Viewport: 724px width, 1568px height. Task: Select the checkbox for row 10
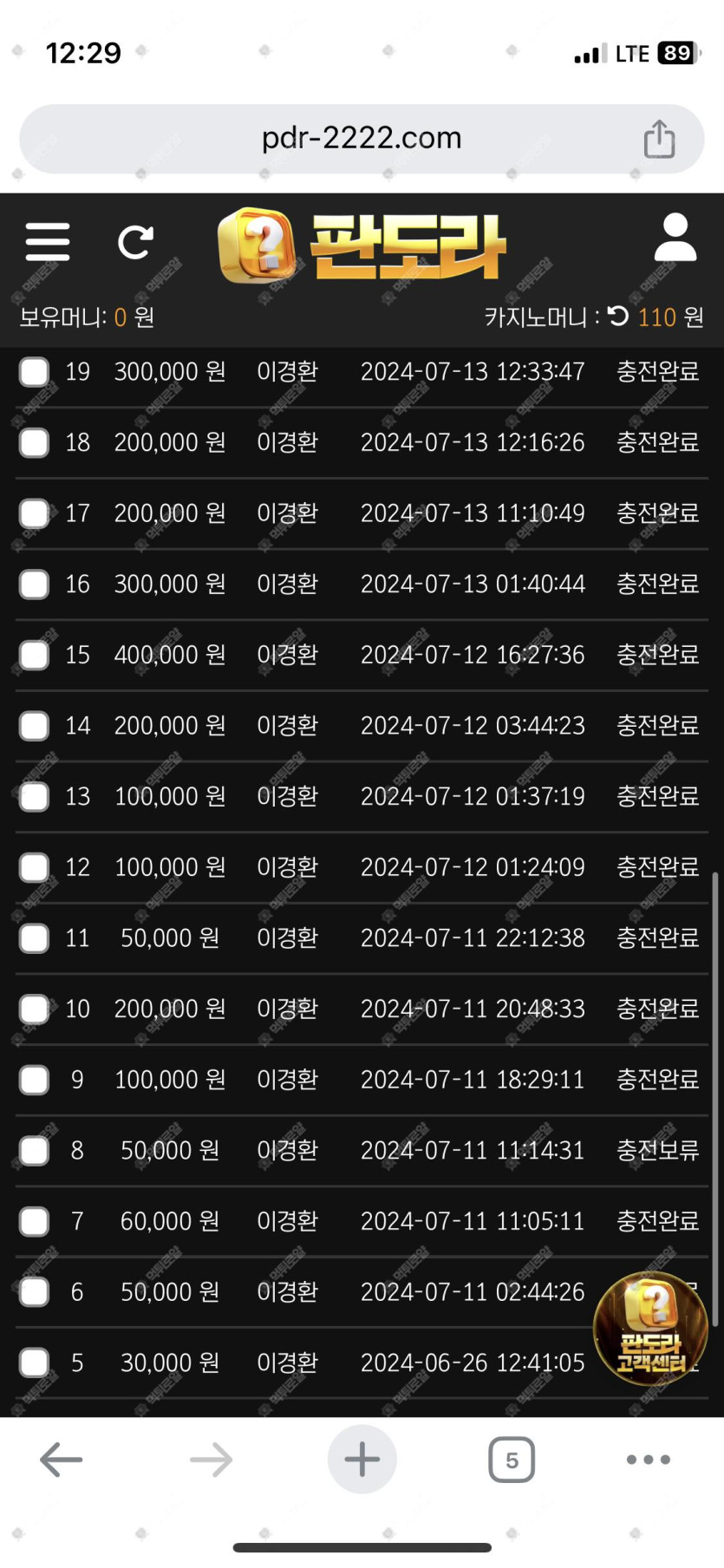point(35,1009)
